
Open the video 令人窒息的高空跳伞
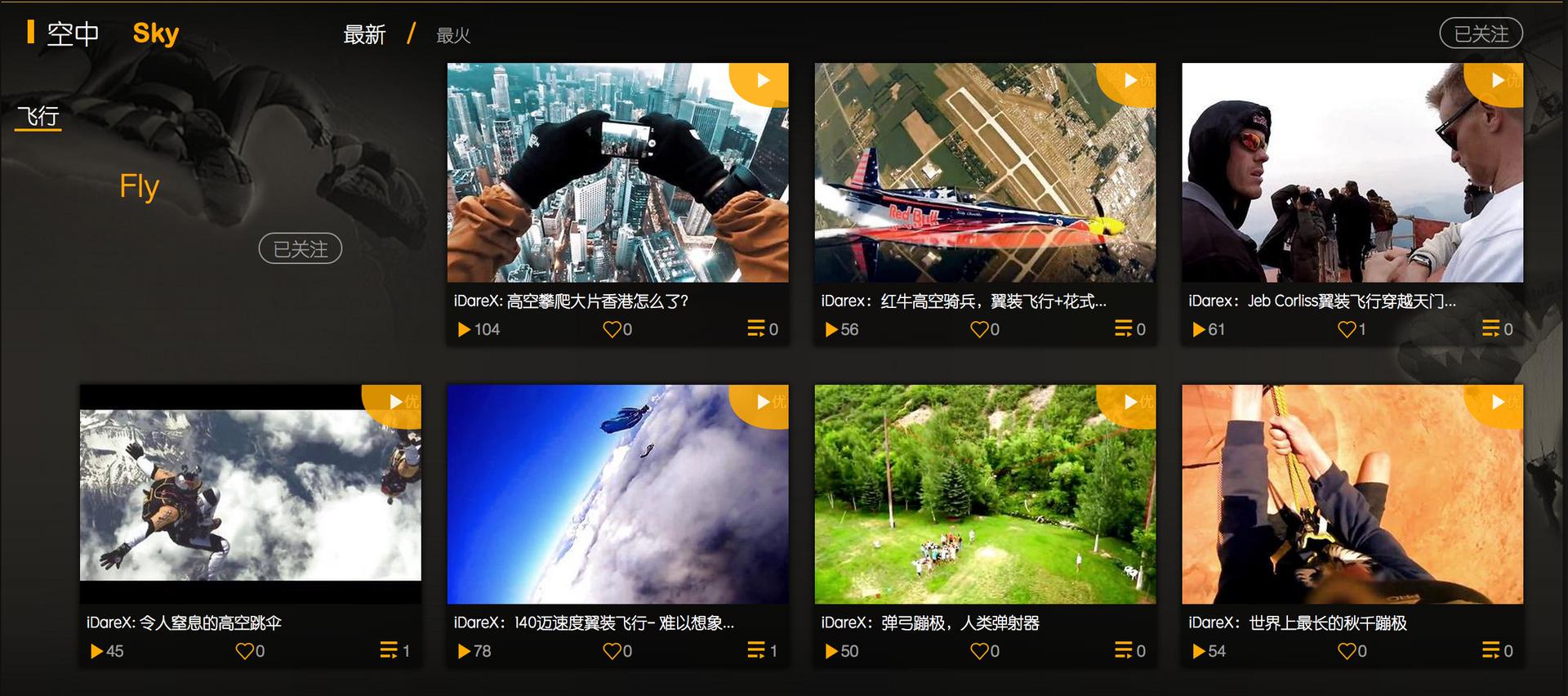[x=250, y=494]
